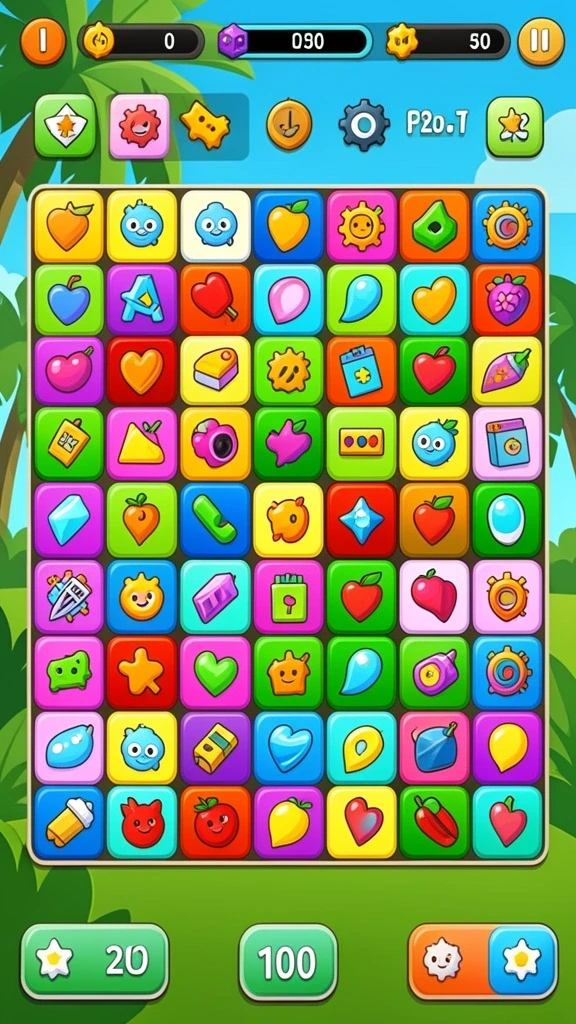This screenshot has width=576, height=1024.
Task: Select the orange star on red tile
Action: click(x=142, y=673)
